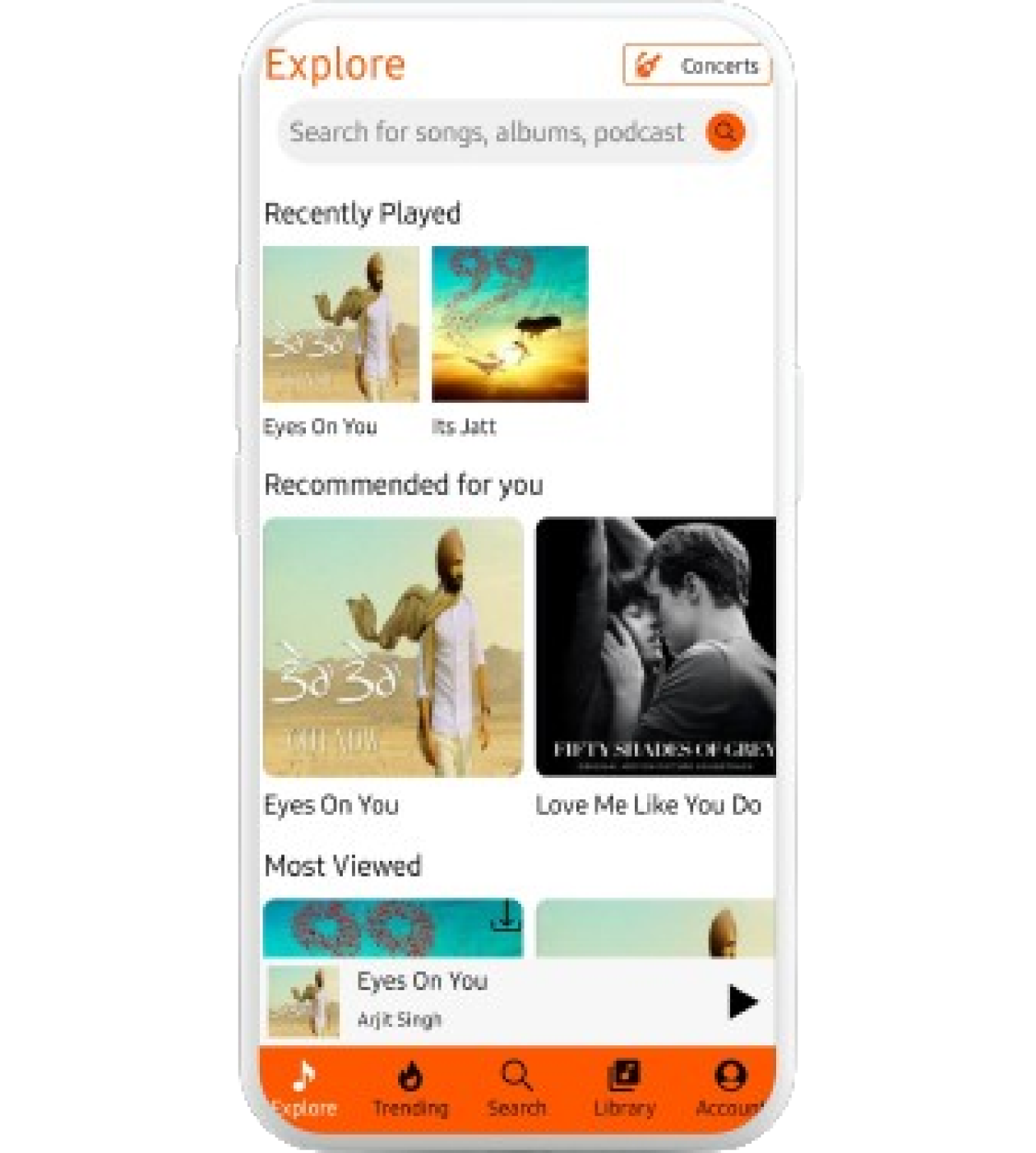Focus the songs, albums, podcast search field
This screenshot has width=1036, height=1153.
click(x=487, y=132)
